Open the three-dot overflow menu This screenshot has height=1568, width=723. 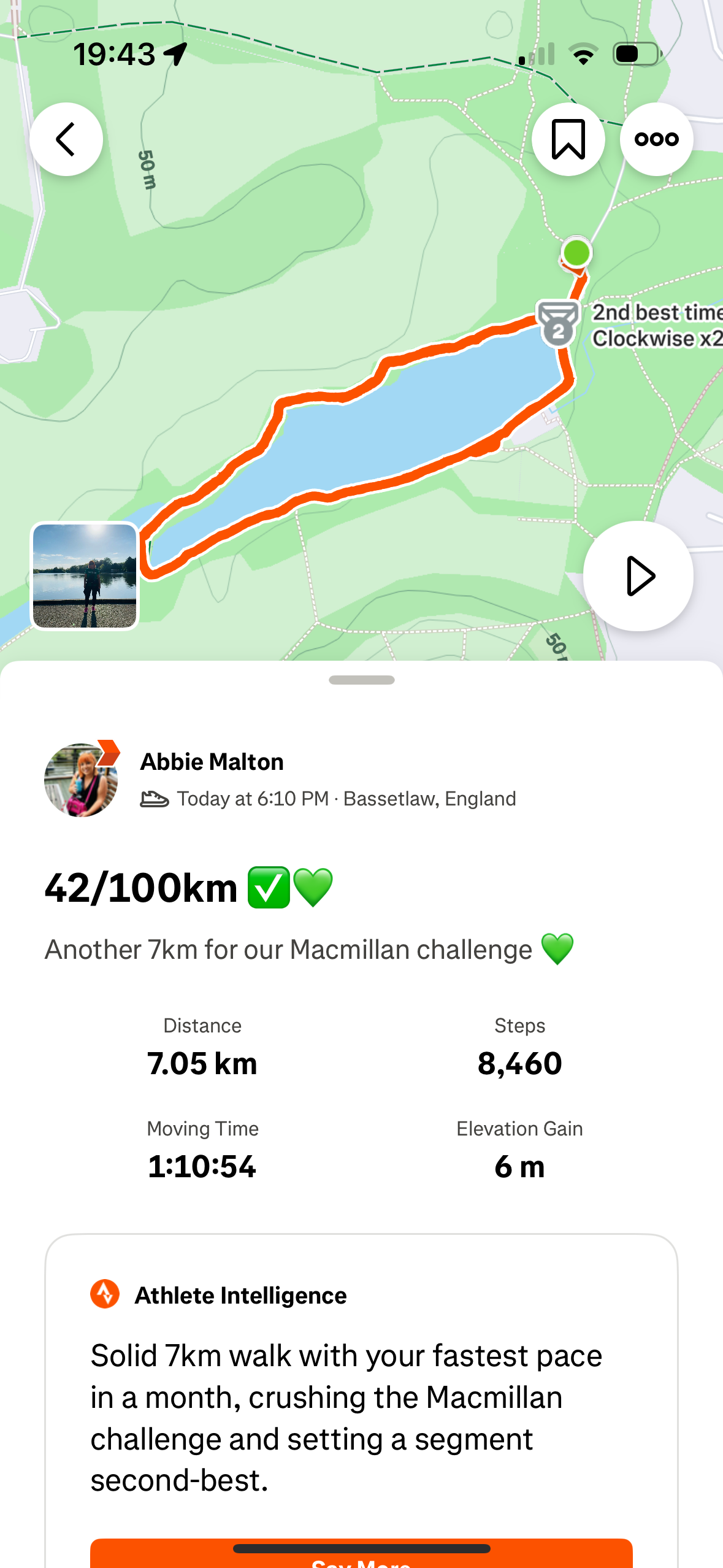click(x=656, y=139)
